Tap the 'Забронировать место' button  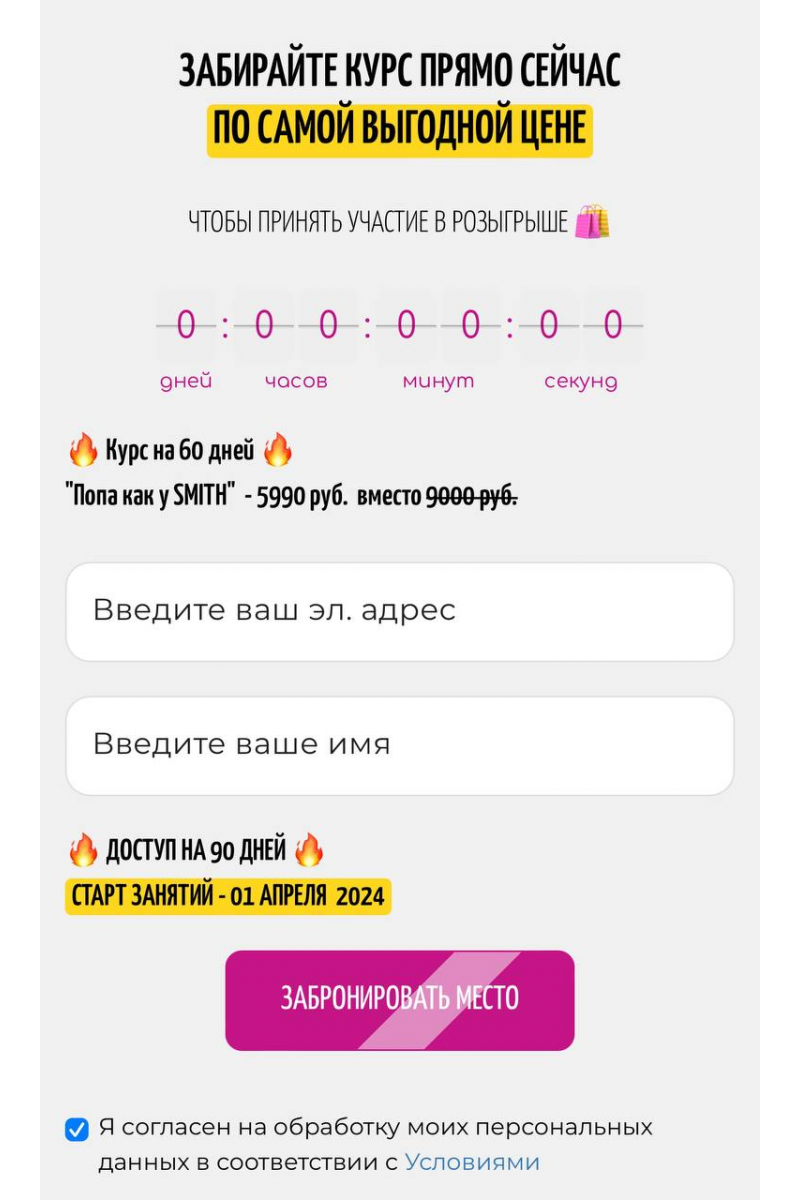tap(400, 999)
